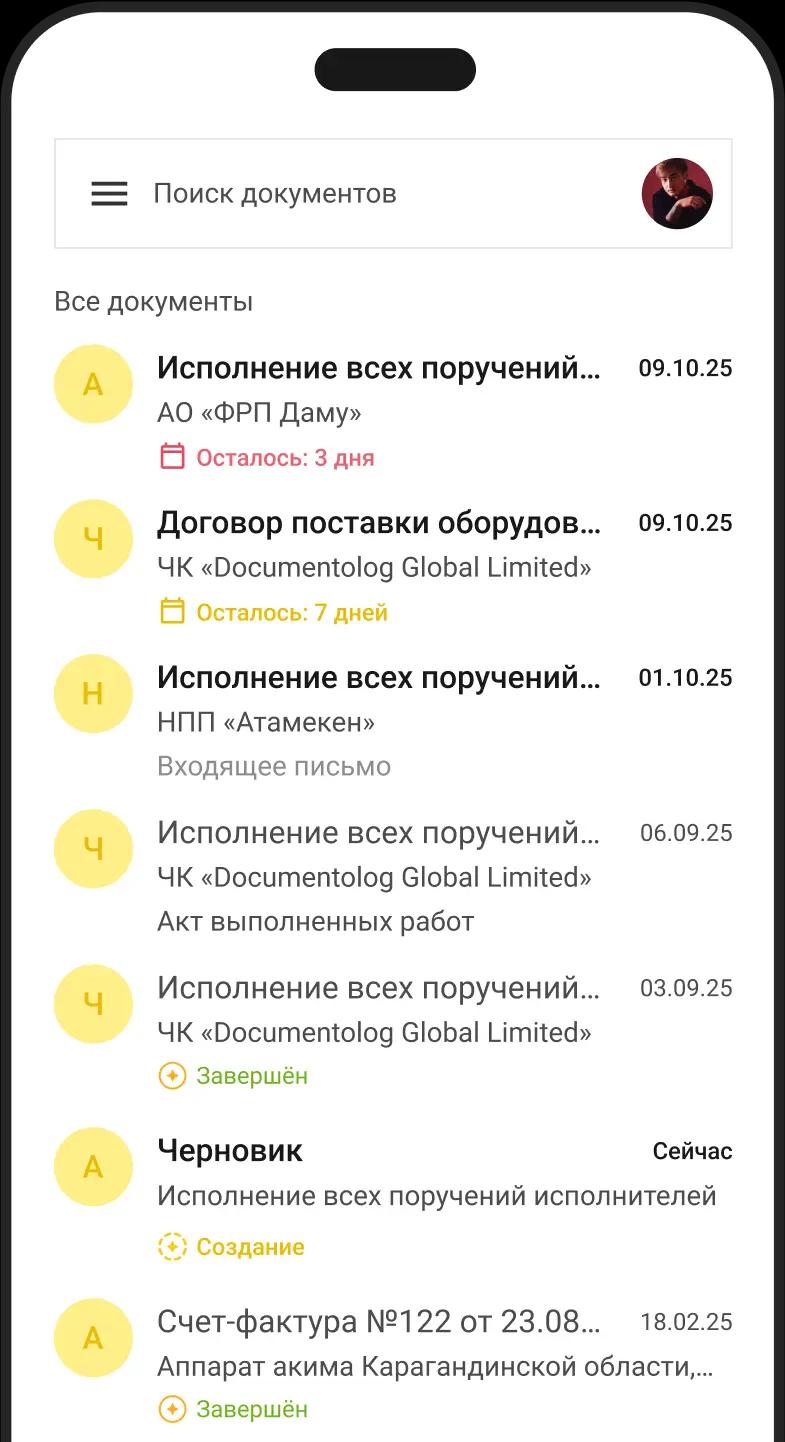Open the hamburger drawer menu
The image size is (785, 1442).
click(109, 193)
